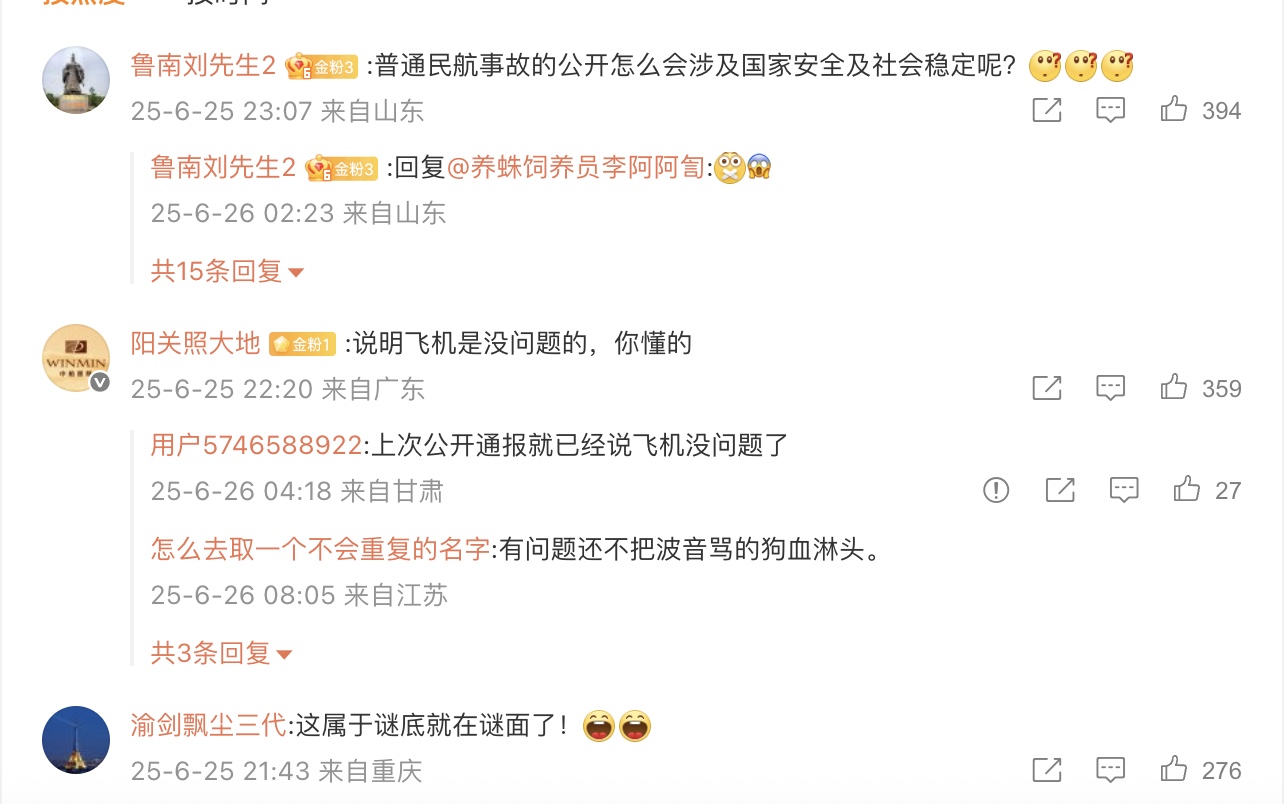The height and width of the screenshot is (804, 1284).
Task: Open 怎么去取一个不会重复的名字 user profile
Action: coord(320,549)
